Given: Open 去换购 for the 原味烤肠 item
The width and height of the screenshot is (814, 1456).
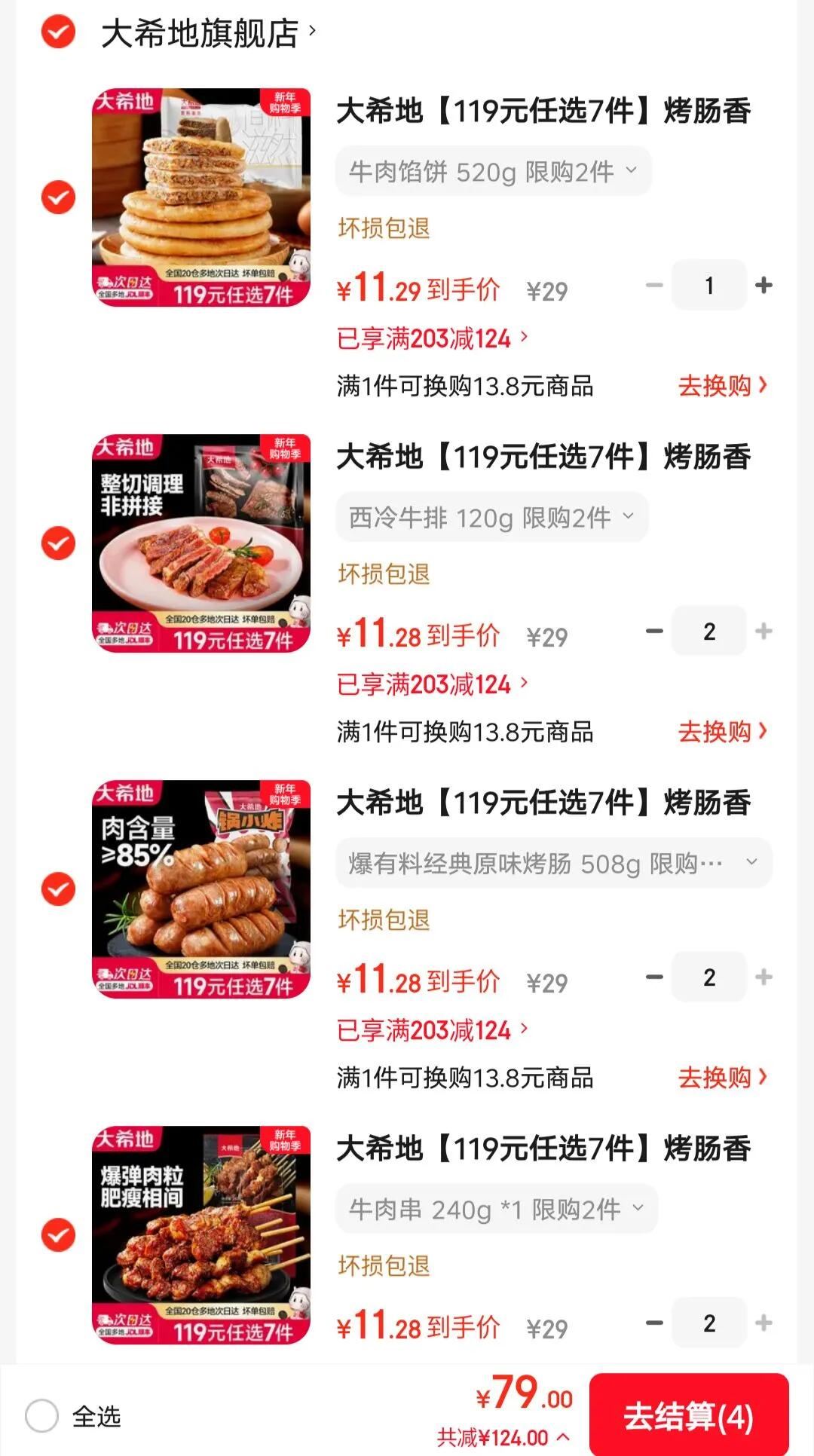Looking at the screenshot, I should pyautogui.click(x=722, y=1078).
